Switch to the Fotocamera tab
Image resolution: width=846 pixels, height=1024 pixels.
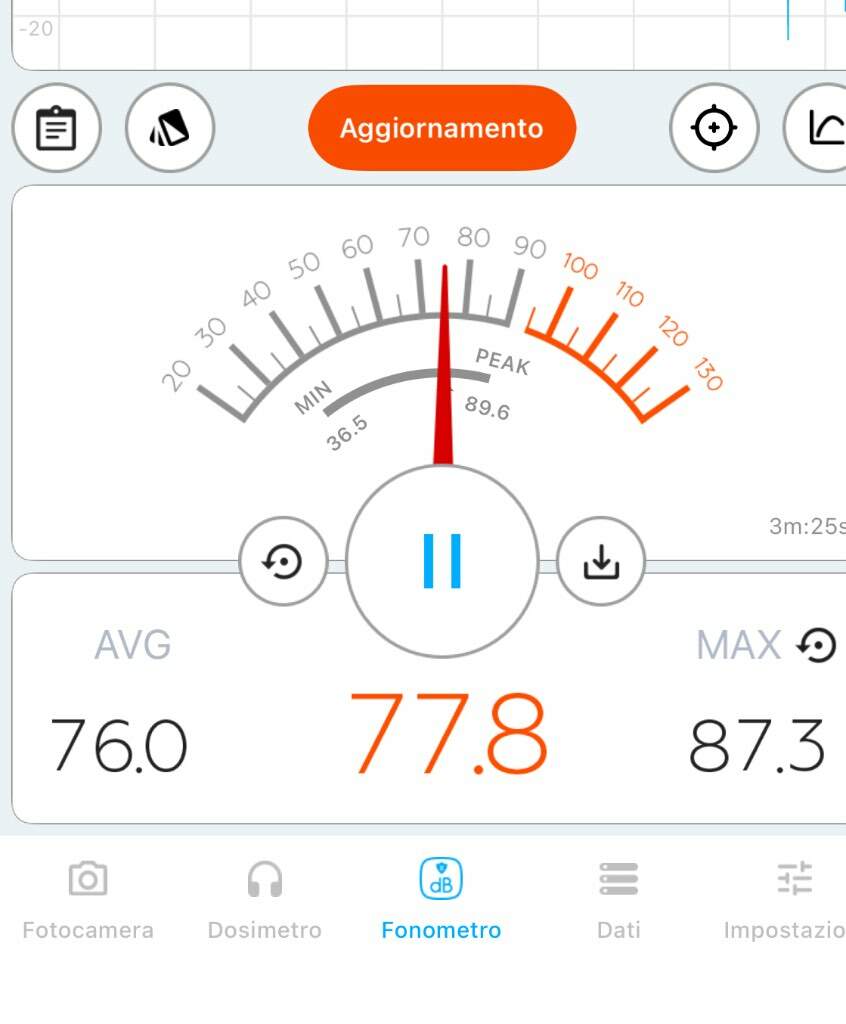pyautogui.click(x=88, y=900)
